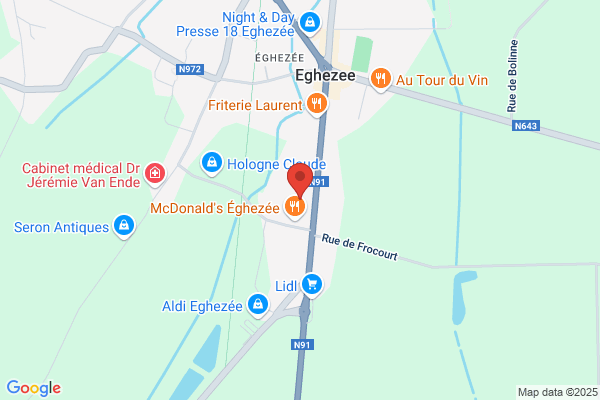
Task: Select the Lidl supermarket marker
Action: click(x=311, y=285)
